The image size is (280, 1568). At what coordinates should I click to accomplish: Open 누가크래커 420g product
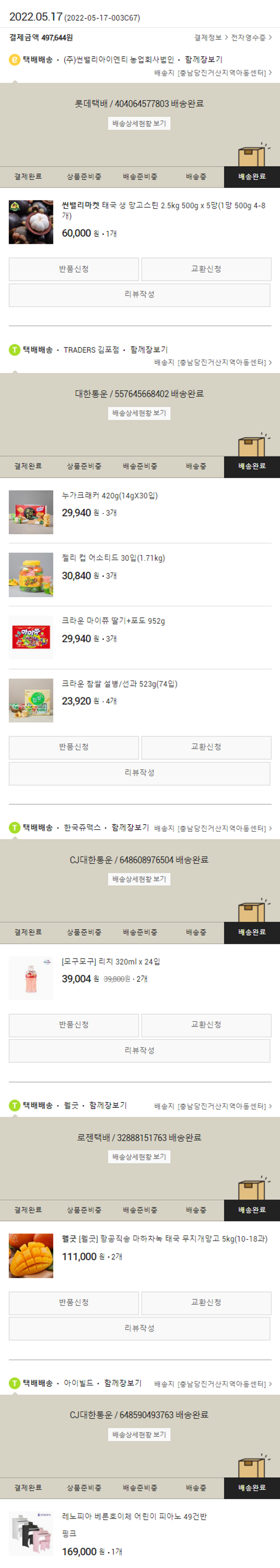pyautogui.click(x=109, y=496)
